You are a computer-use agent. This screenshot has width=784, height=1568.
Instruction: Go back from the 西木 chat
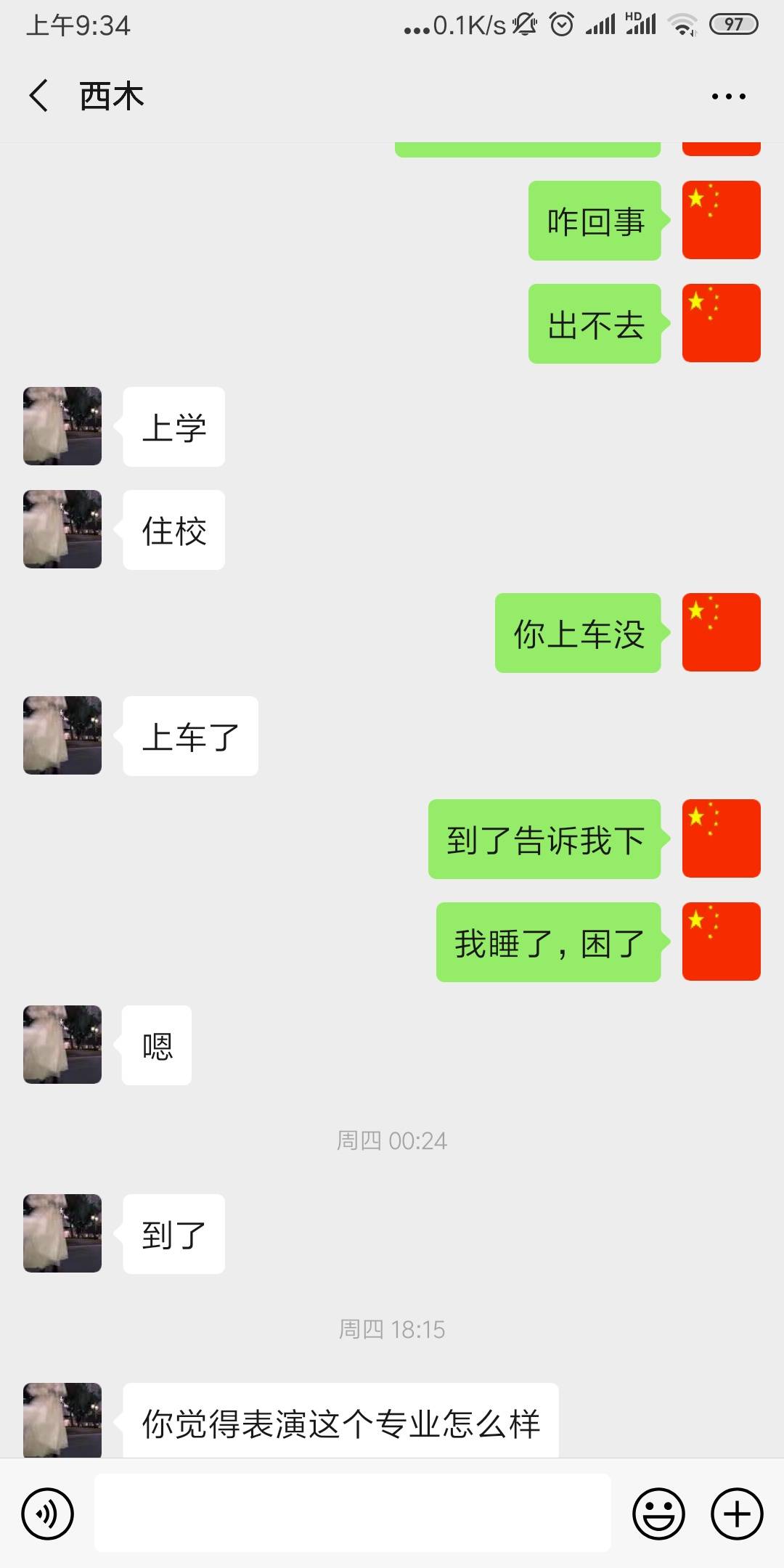39,96
